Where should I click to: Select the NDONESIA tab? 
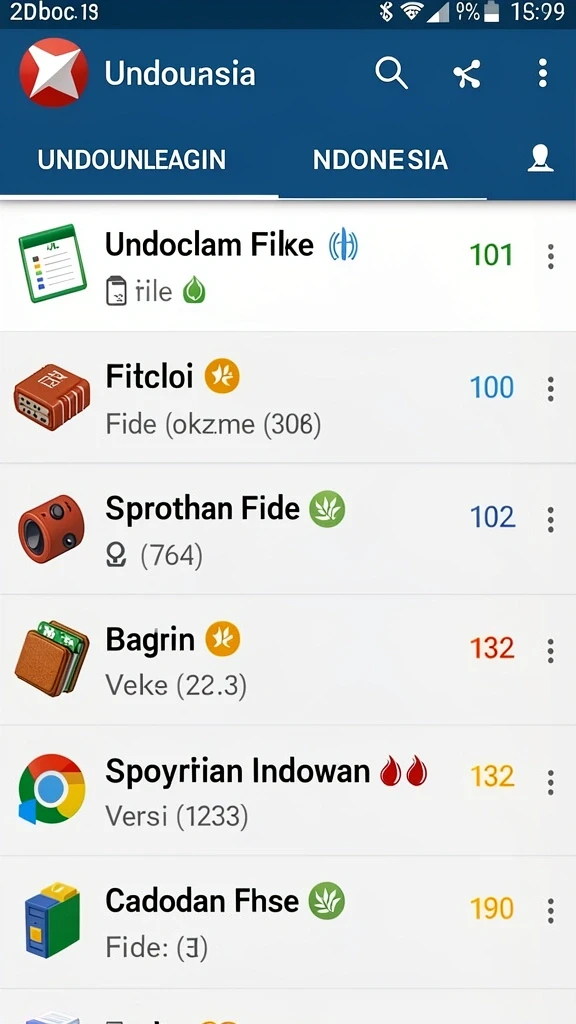(x=380, y=159)
